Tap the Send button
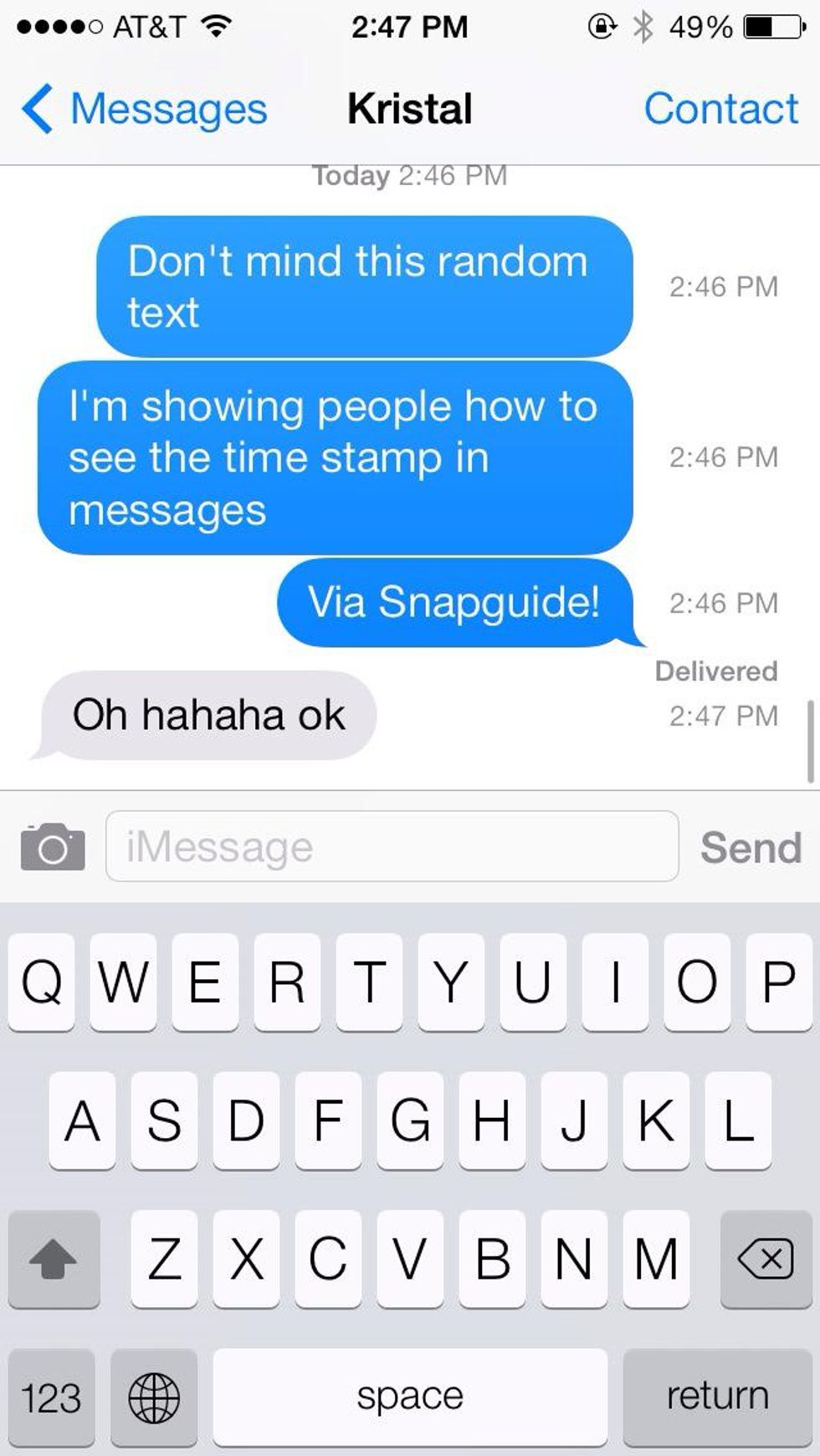 [751, 848]
